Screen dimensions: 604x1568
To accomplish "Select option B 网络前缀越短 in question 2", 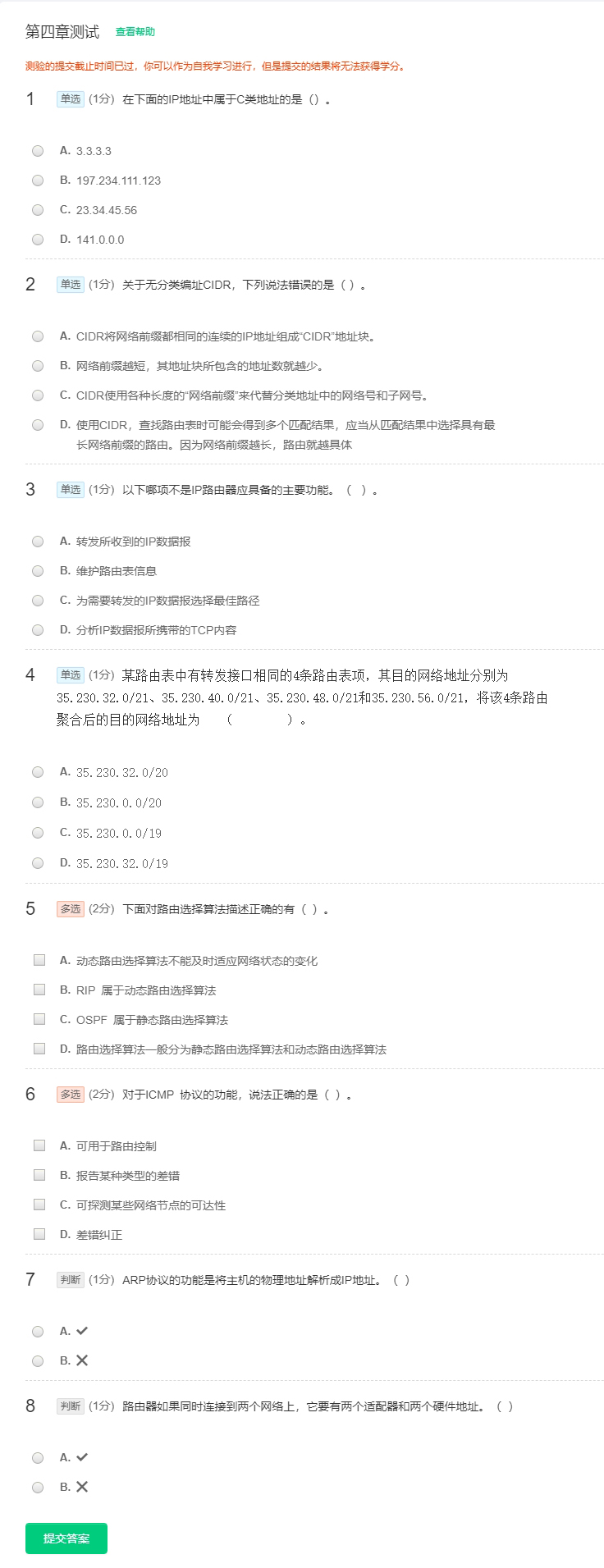I will pos(38,366).
